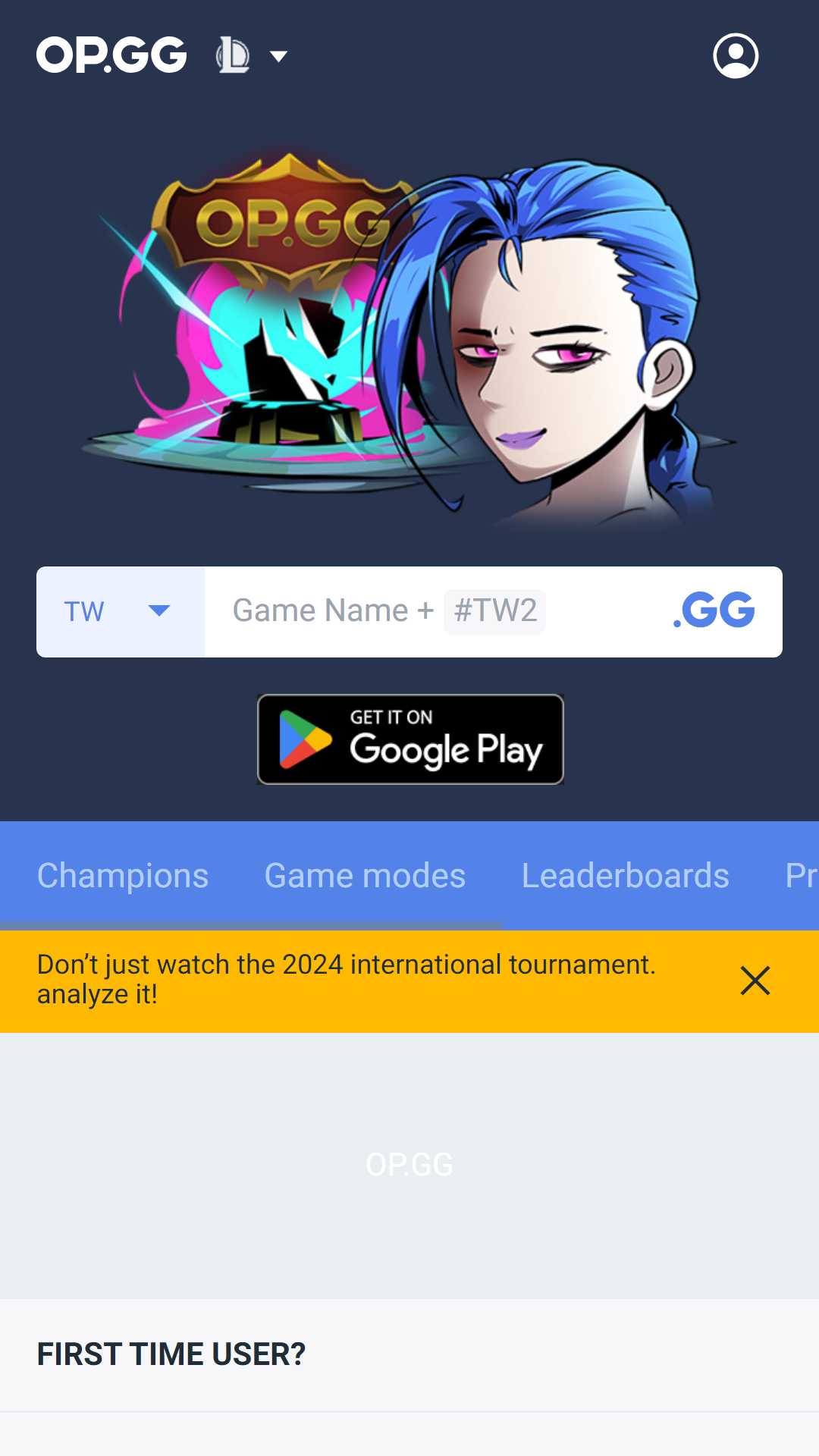
Task: Open the Get it on Google Play badge
Action: (410, 739)
